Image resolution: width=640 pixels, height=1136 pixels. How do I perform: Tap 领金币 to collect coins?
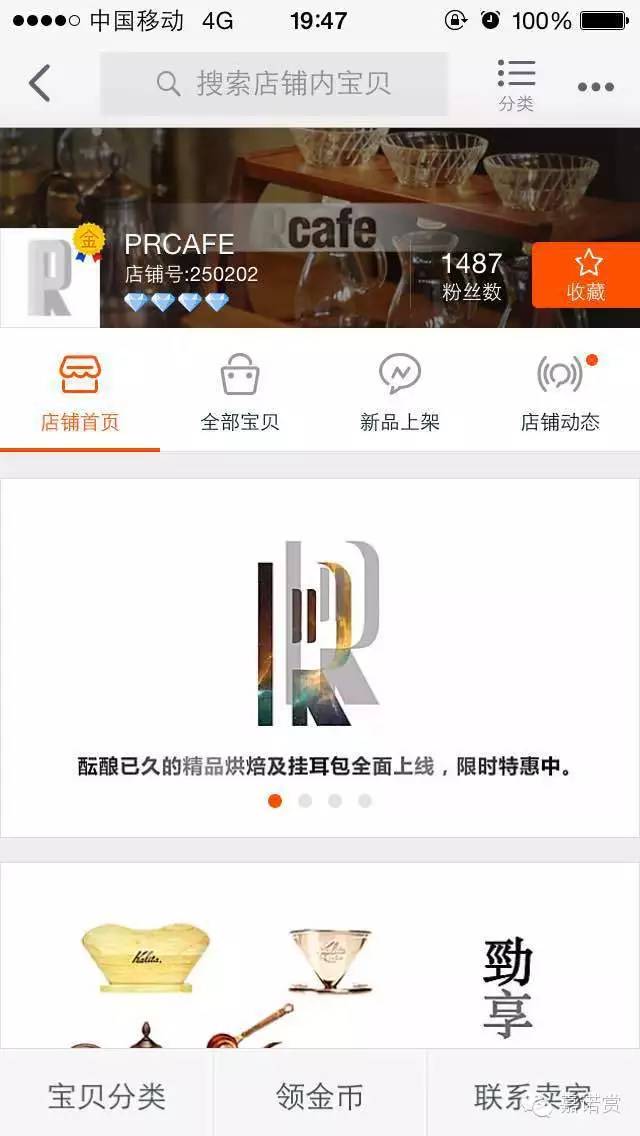click(320, 1096)
